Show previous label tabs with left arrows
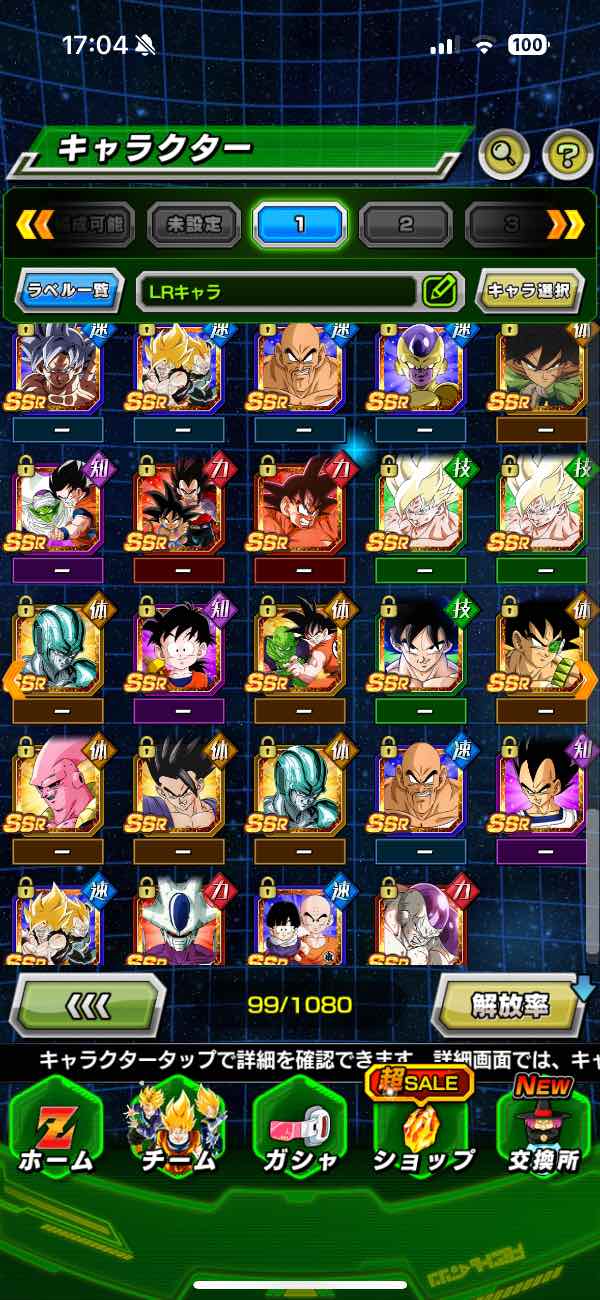This screenshot has height=1300, width=600. pyautogui.click(x=33, y=224)
